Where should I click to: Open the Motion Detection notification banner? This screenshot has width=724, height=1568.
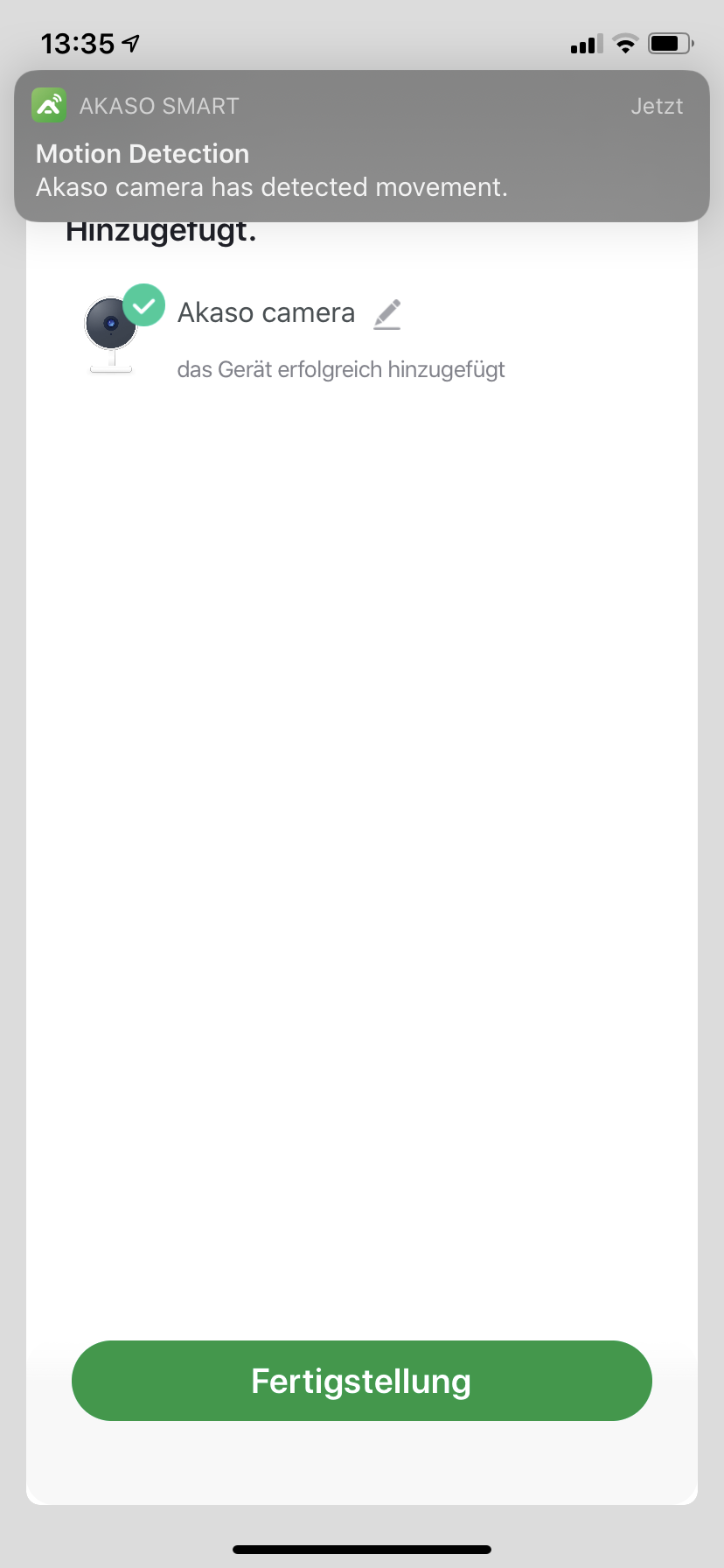pos(361,146)
